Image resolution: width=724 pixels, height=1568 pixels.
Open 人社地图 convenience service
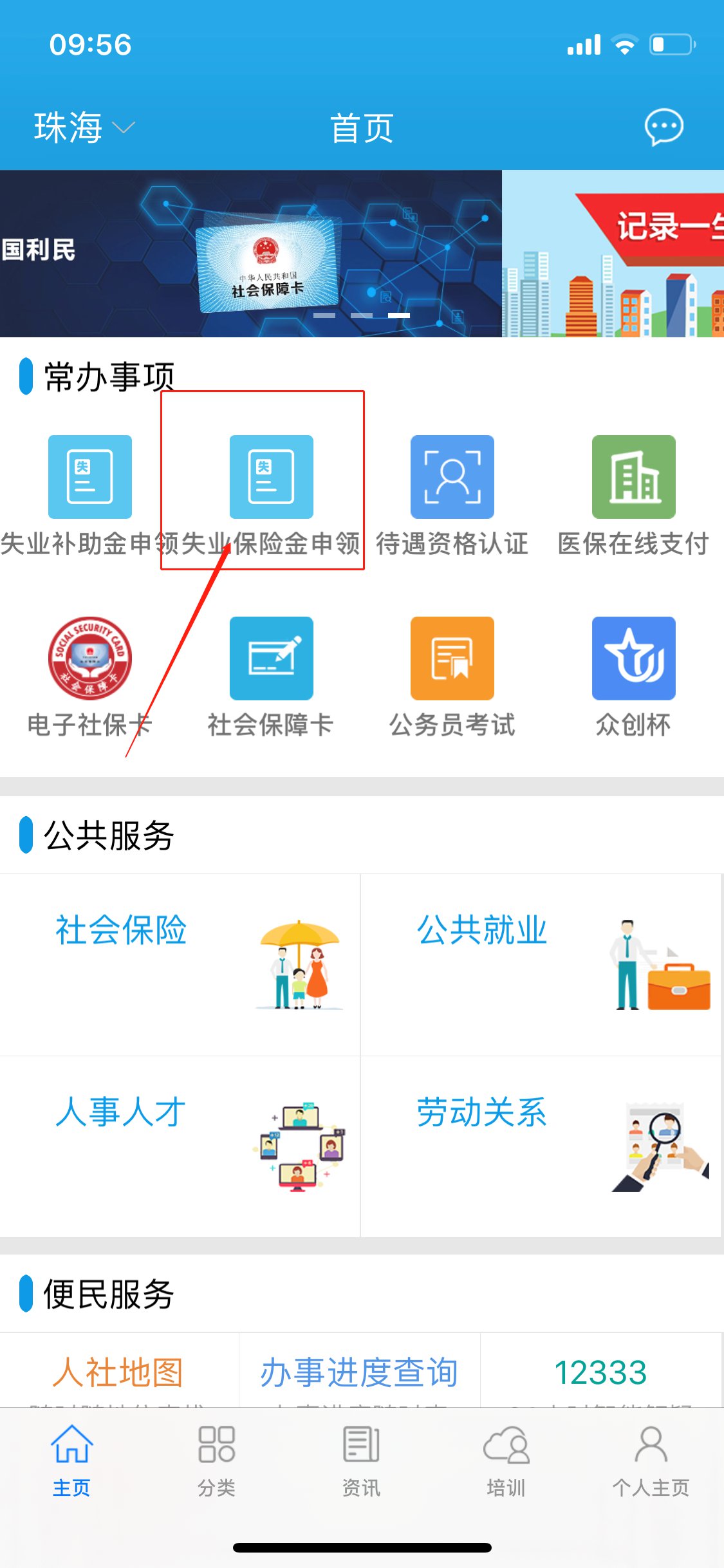click(x=119, y=1372)
